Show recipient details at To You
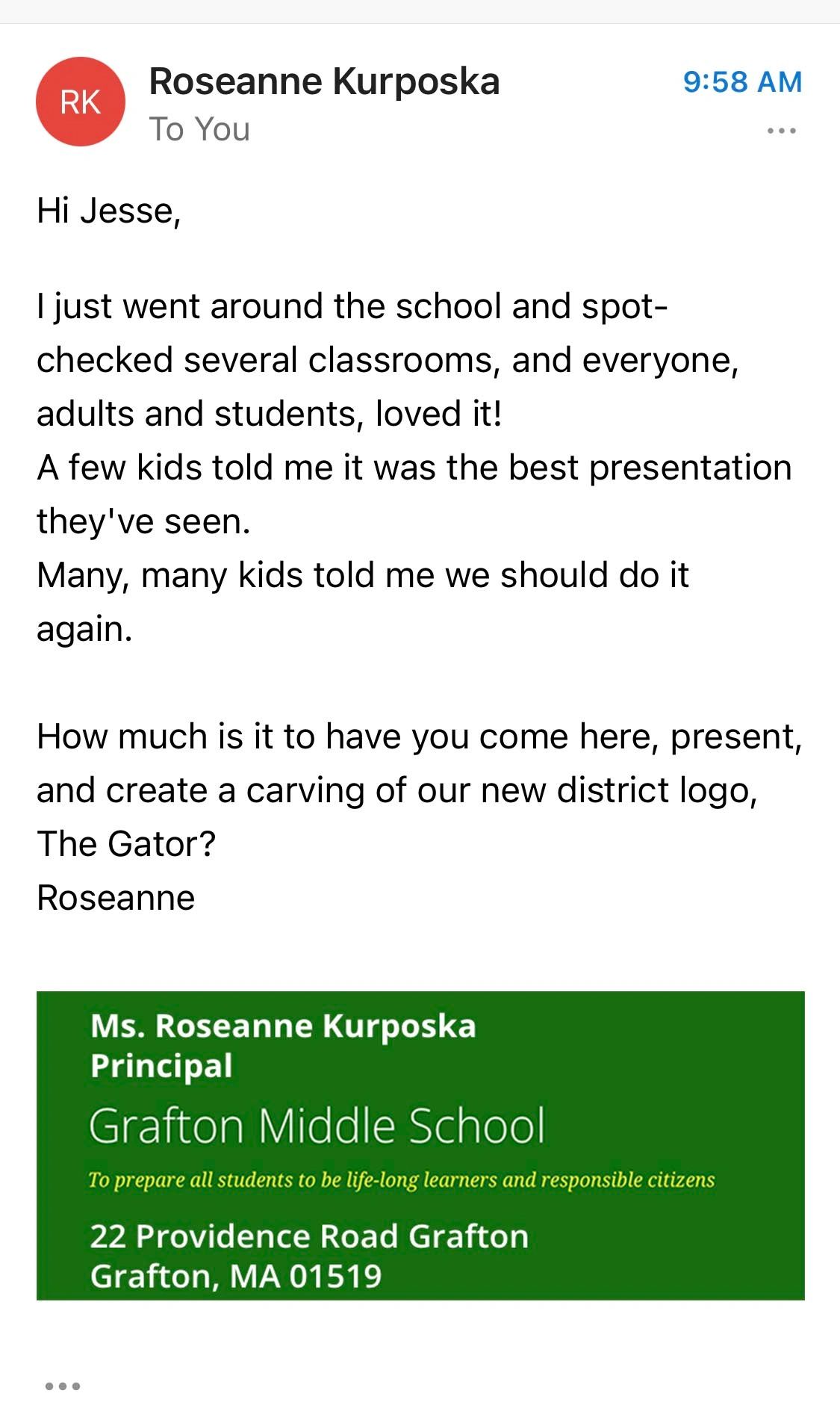 tap(199, 129)
